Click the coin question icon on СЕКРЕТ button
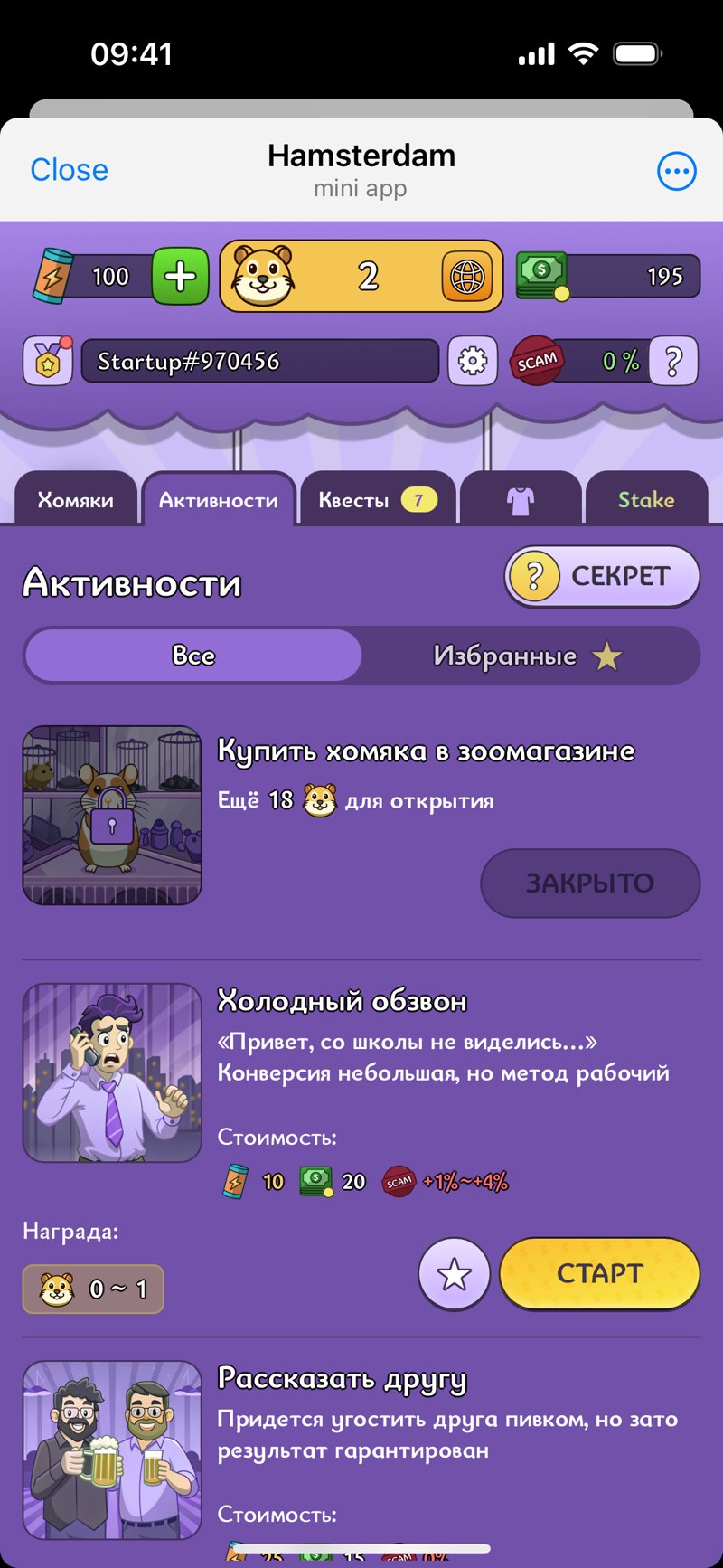Viewport: 723px width, 1568px height. coord(535,576)
